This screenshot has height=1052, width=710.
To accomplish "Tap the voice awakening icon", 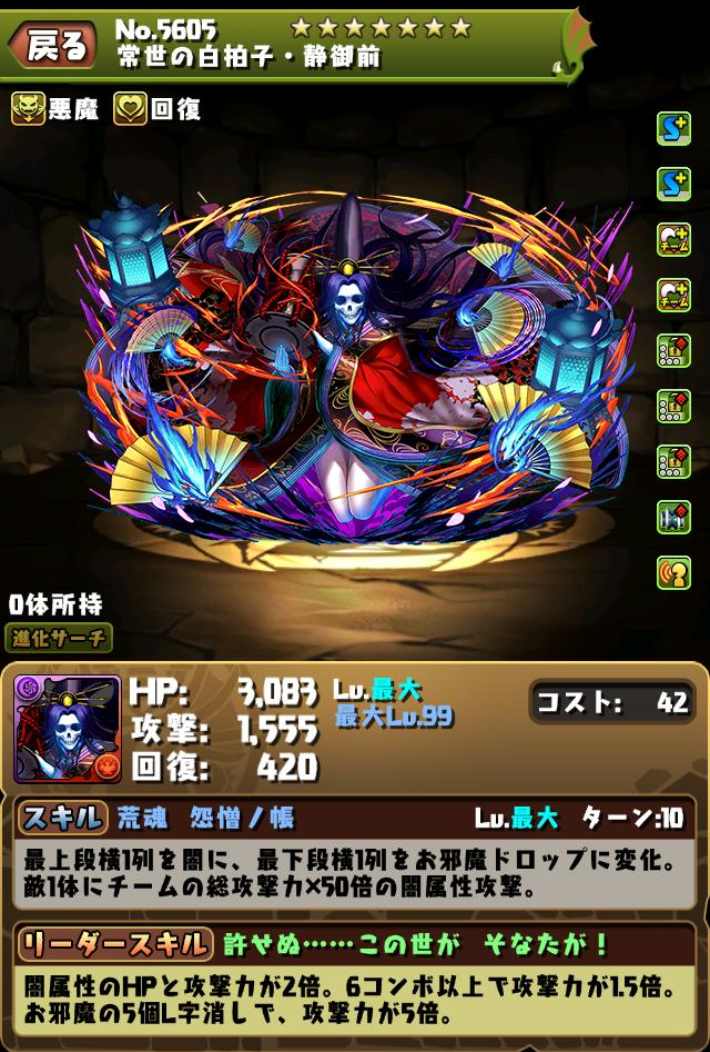I will tap(673, 571).
